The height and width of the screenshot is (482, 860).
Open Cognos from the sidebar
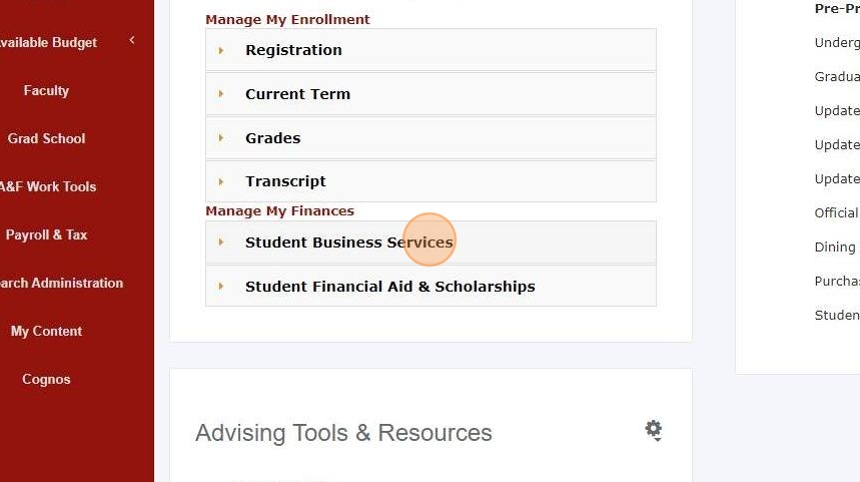tap(46, 379)
